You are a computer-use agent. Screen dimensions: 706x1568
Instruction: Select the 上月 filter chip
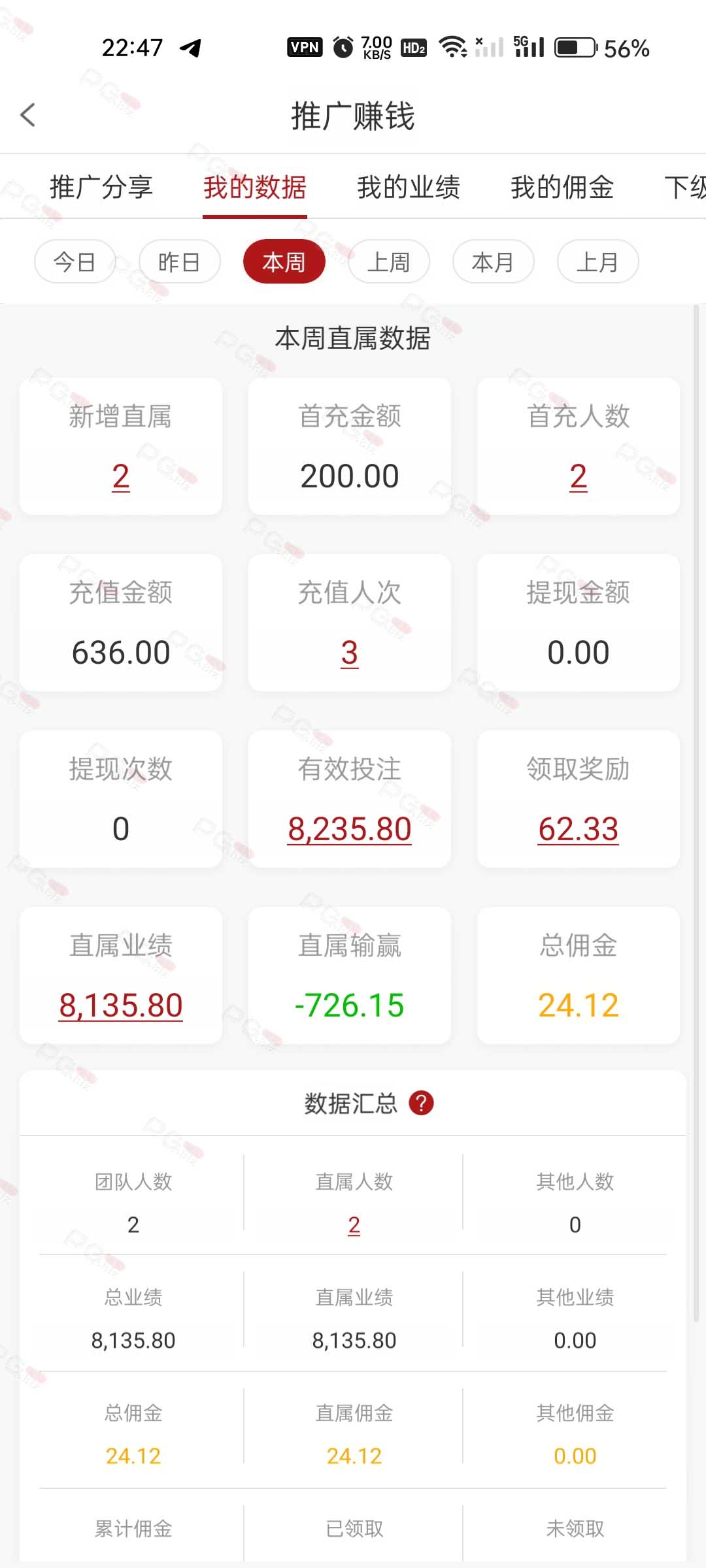pos(598,262)
